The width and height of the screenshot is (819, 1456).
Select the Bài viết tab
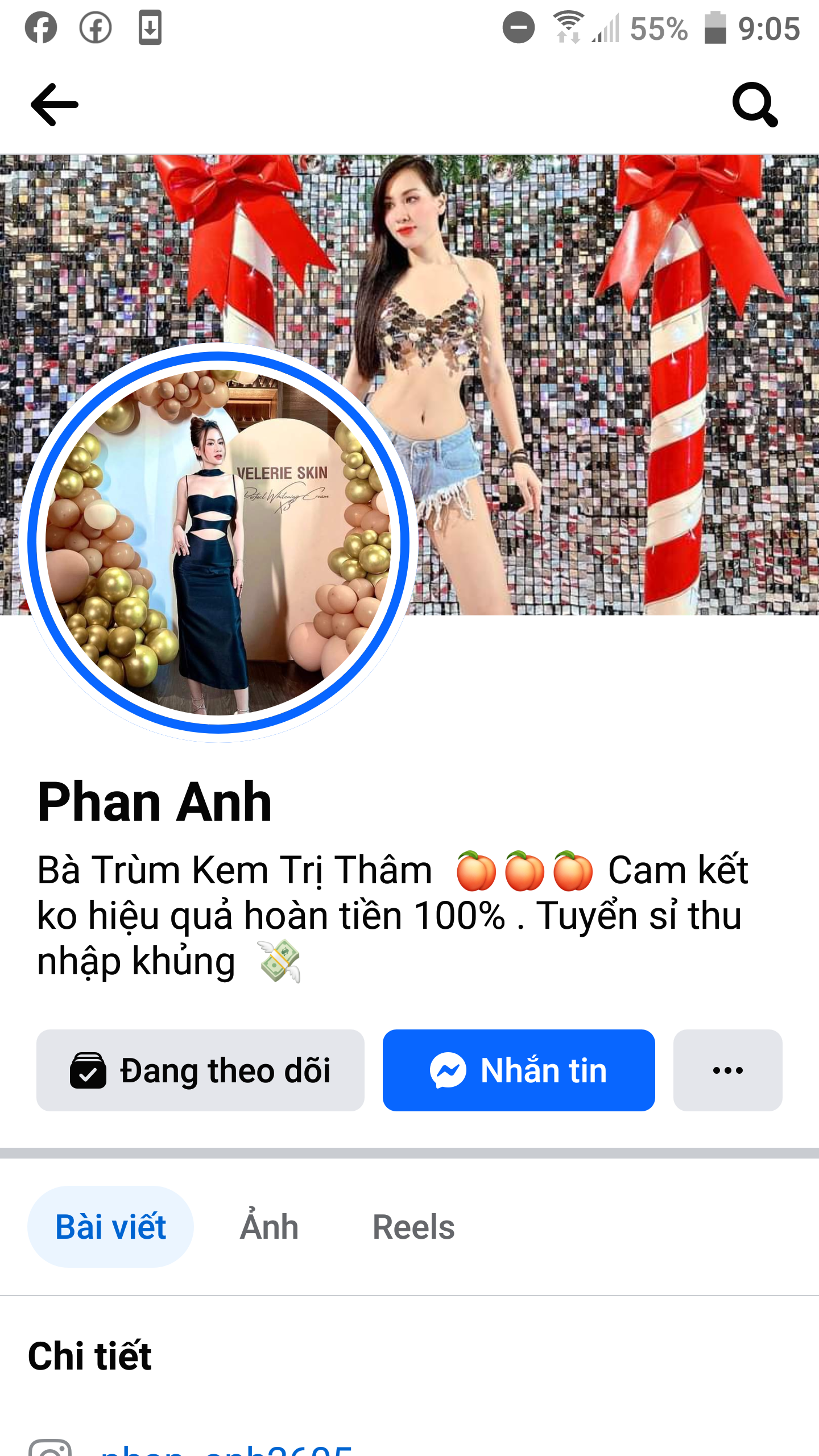point(110,1227)
